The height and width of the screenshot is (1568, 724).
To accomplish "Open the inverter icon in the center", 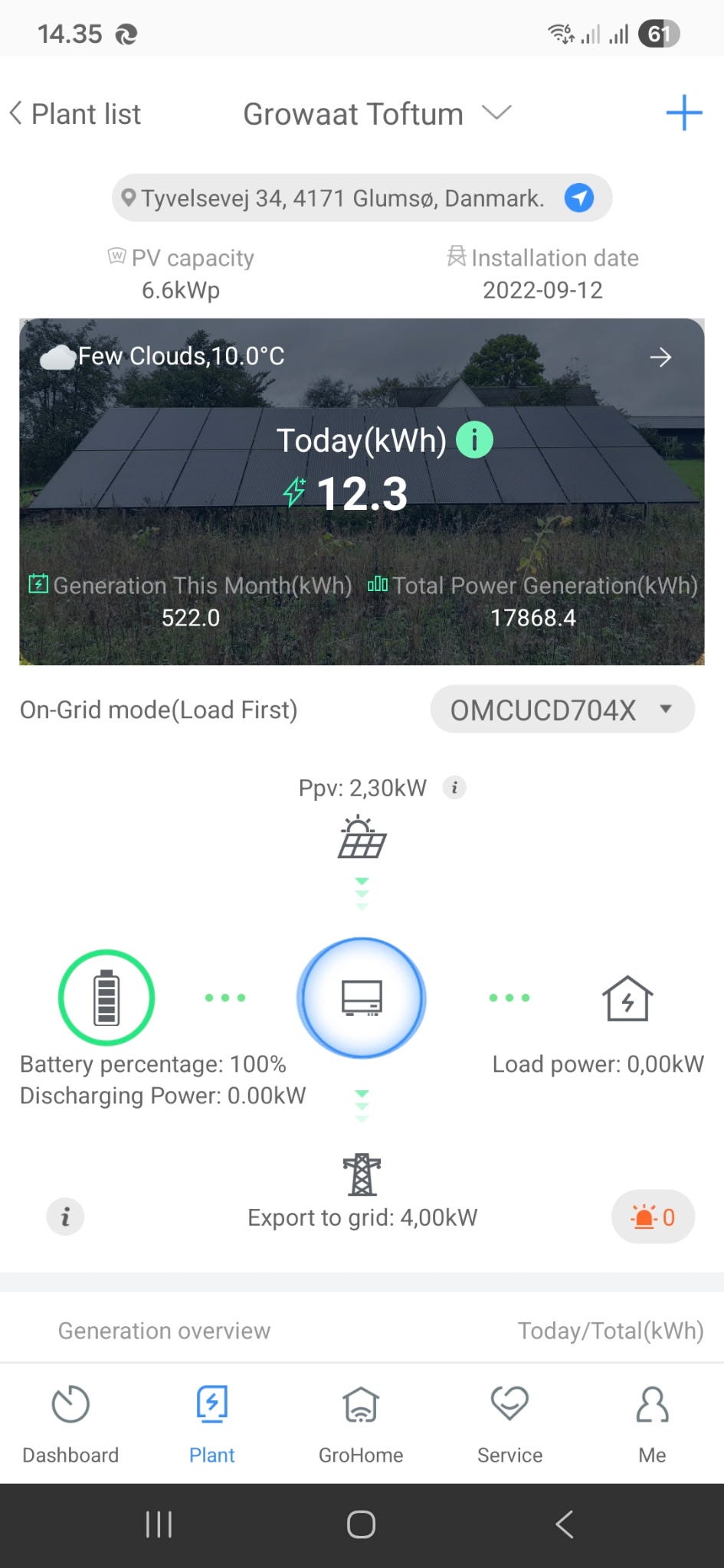I will [x=361, y=998].
